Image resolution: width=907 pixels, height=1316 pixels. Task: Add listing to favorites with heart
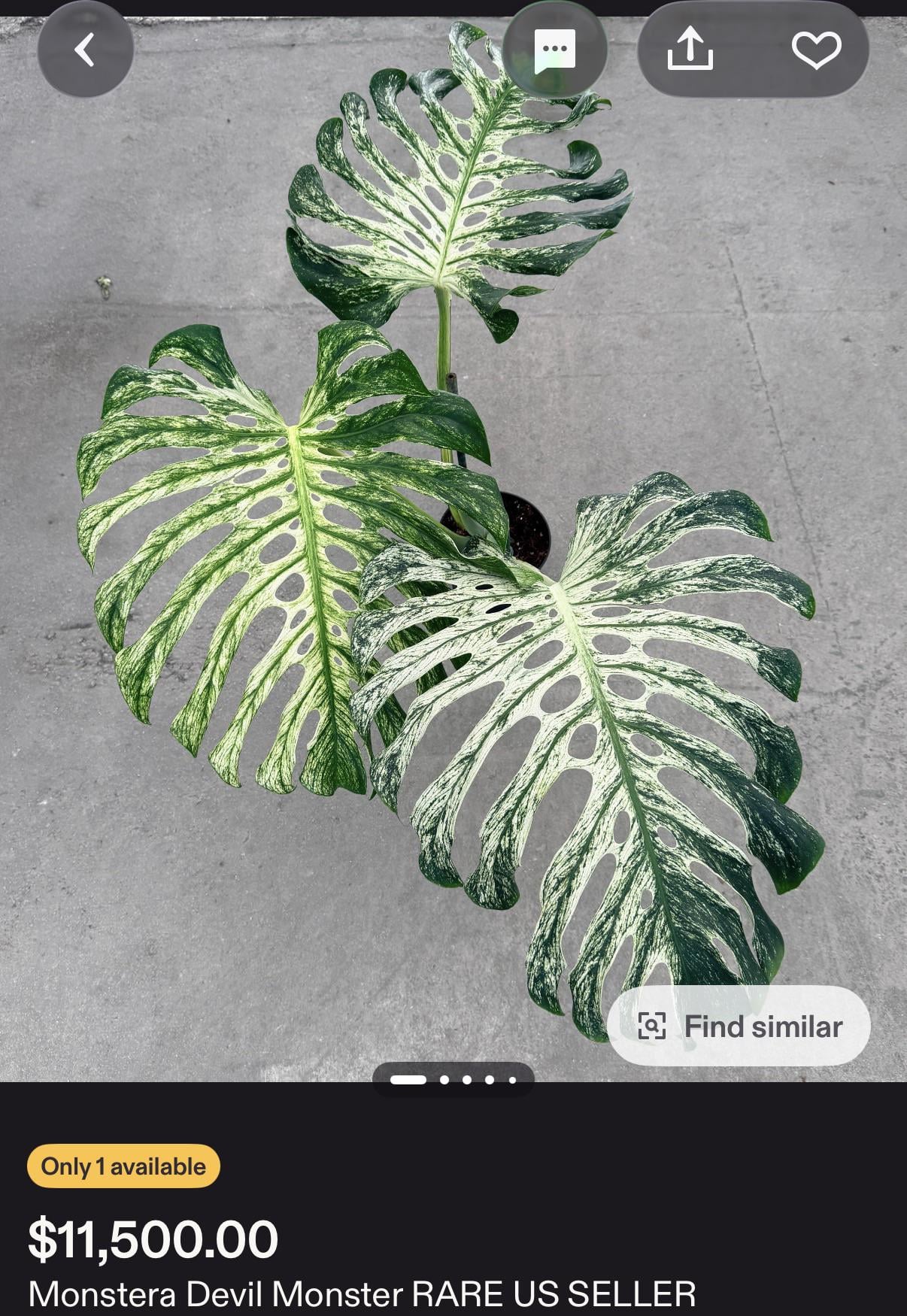(x=816, y=50)
